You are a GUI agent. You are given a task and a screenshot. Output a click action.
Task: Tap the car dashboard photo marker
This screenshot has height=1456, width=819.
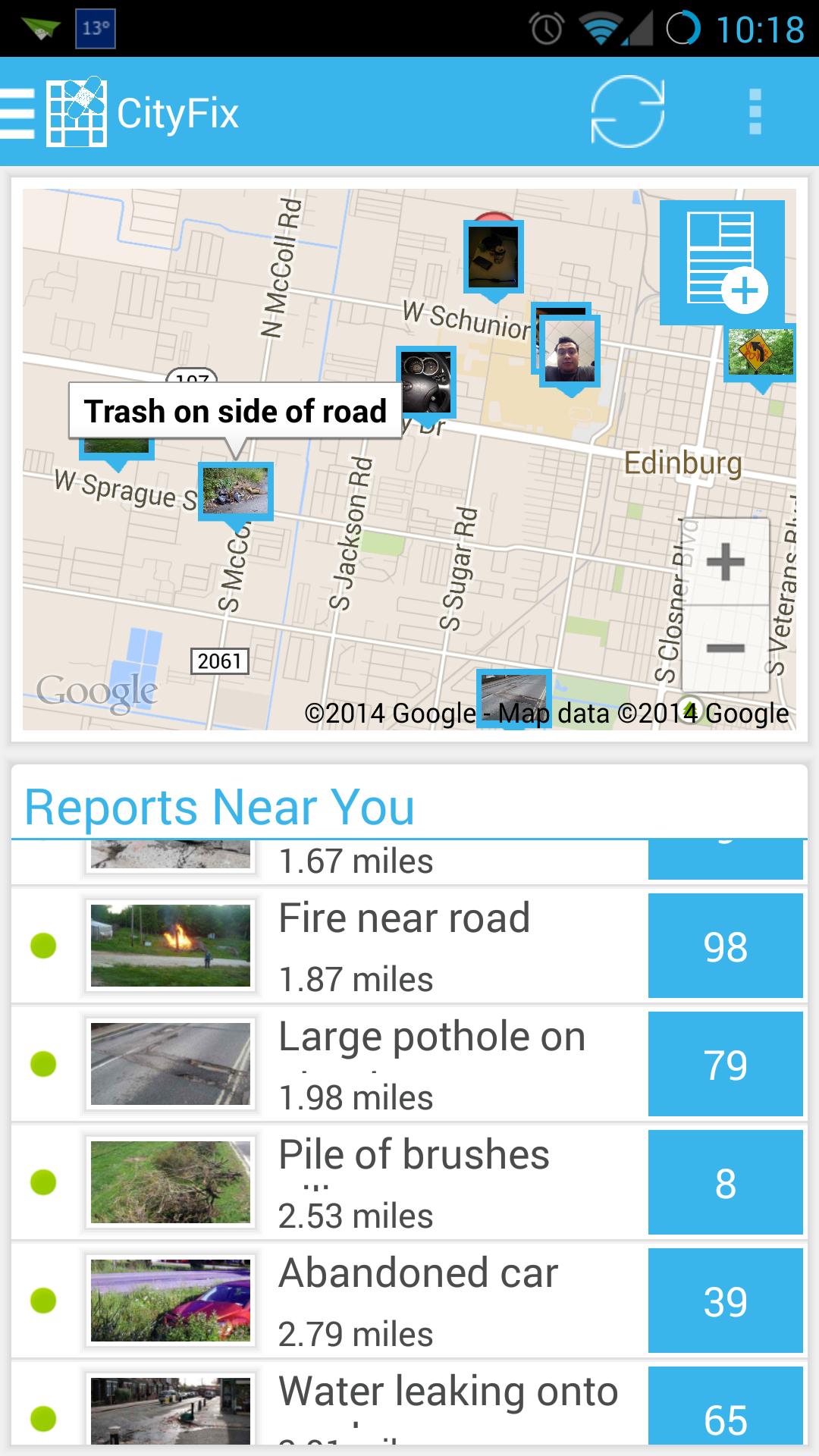point(426,383)
